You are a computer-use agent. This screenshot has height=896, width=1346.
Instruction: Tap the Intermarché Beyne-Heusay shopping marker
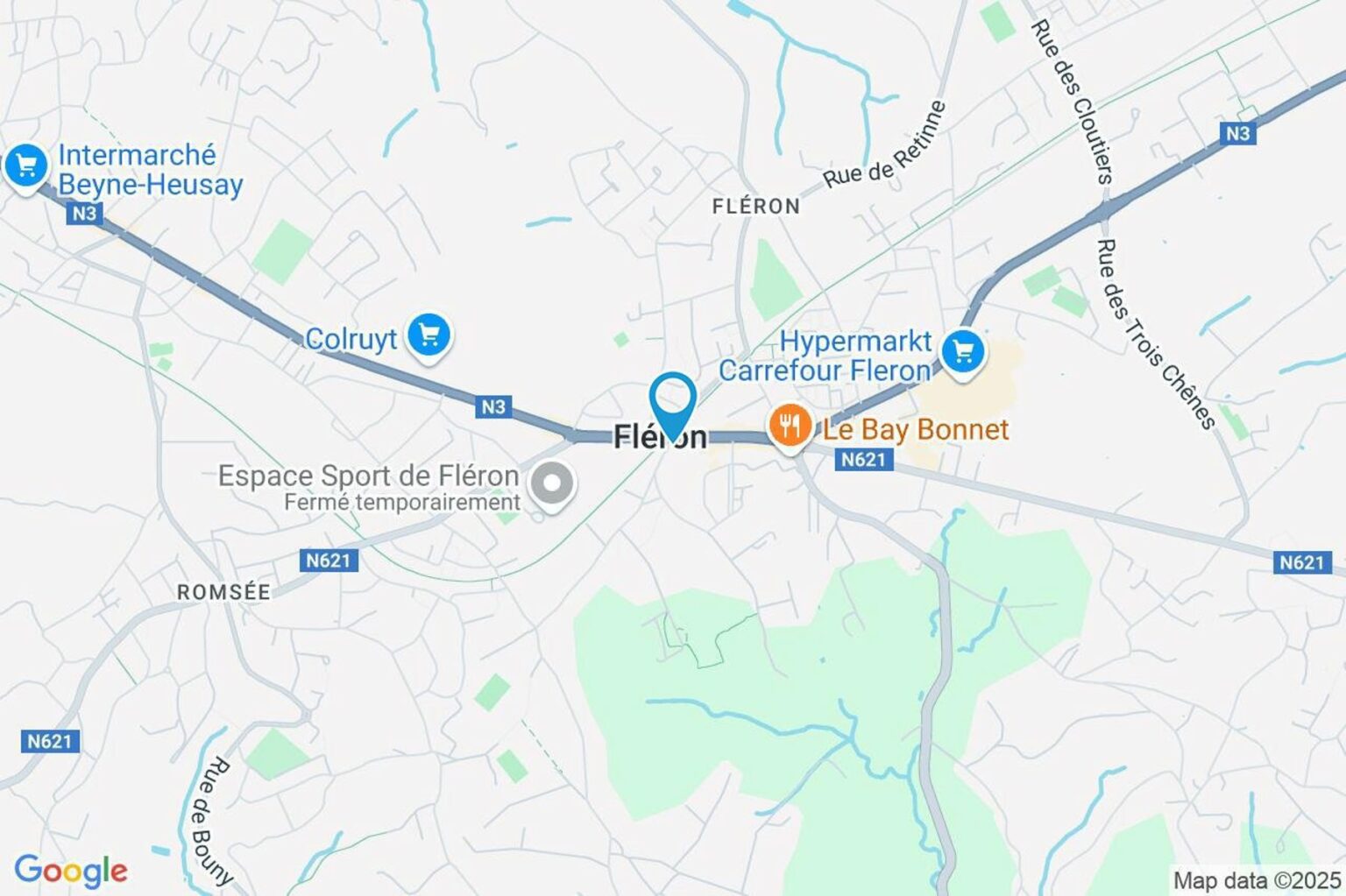26,166
